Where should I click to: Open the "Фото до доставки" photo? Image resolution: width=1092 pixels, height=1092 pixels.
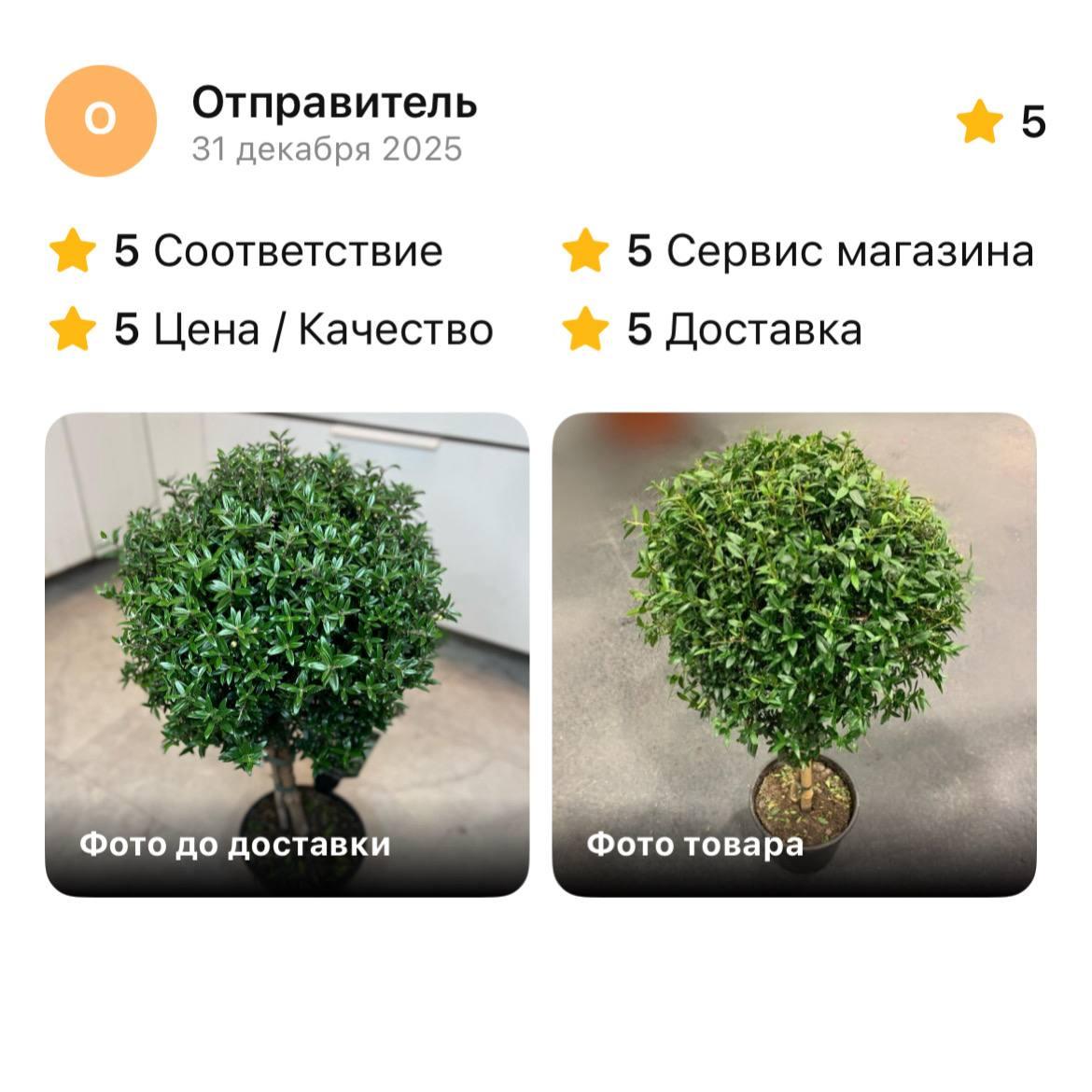point(287,653)
